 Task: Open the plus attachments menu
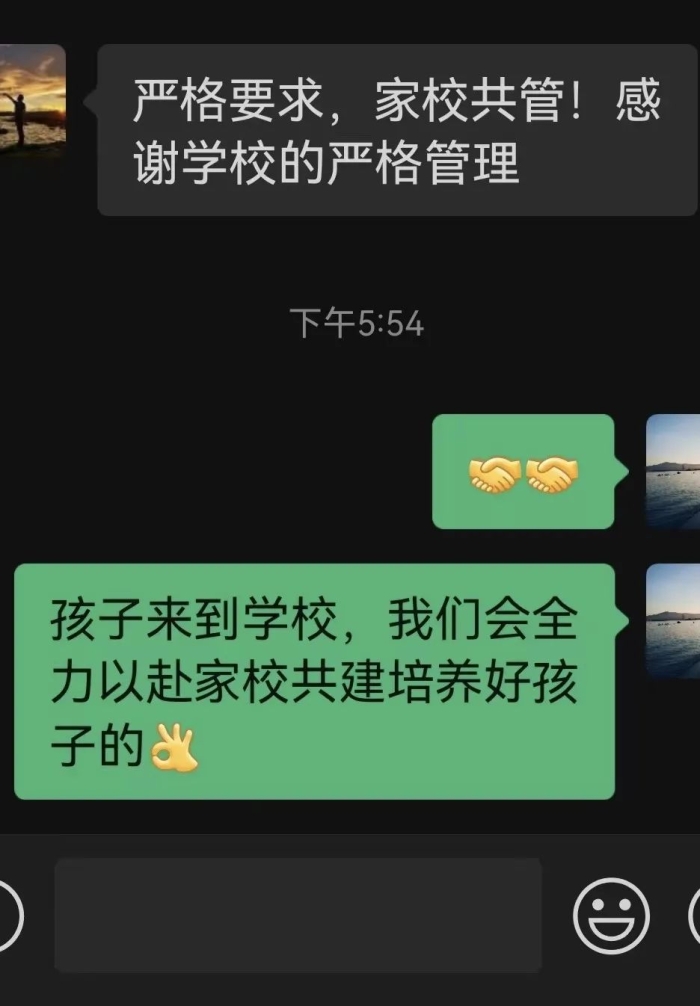(694, 915)
